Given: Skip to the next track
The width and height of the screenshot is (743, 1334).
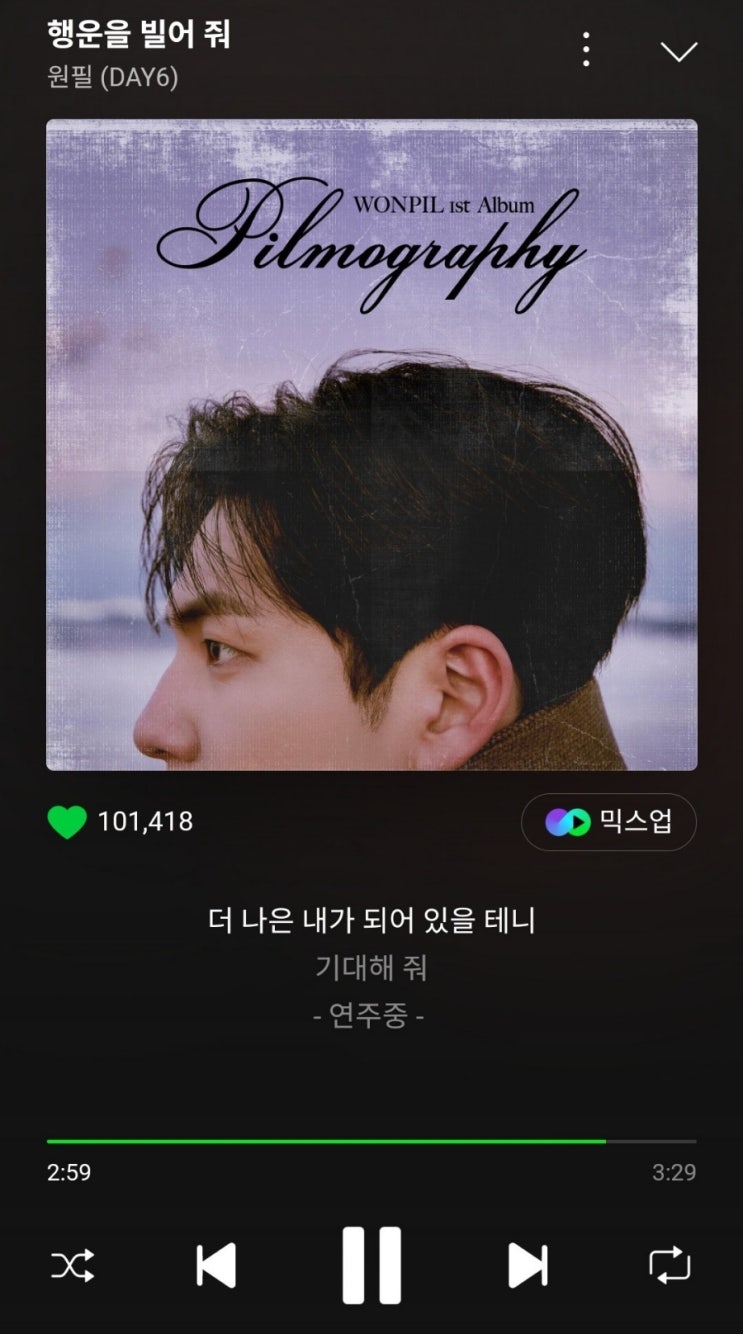Looking at the screenshot, I should (527, 1265).
